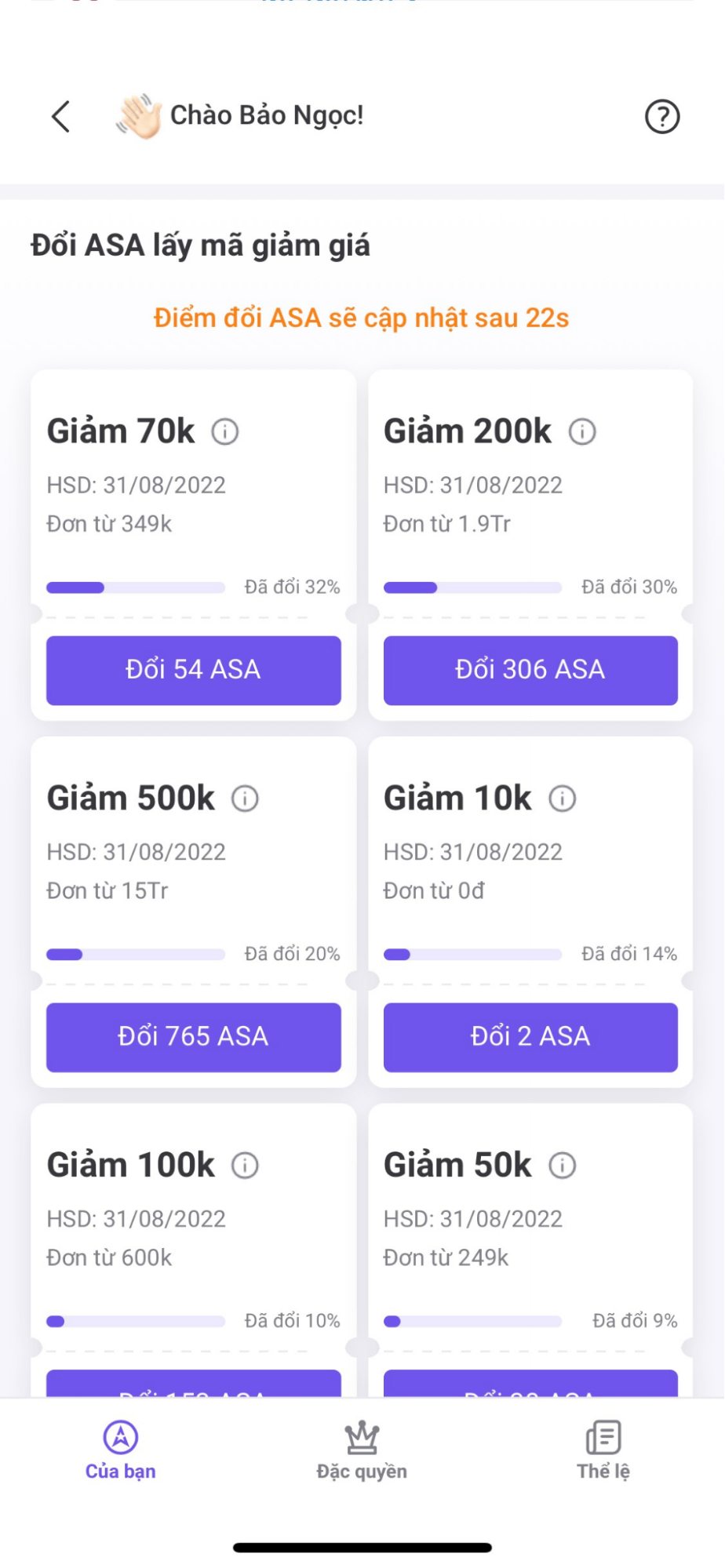
Task: Select the Thể lệ tab
Action: (x=603, y=1450)
